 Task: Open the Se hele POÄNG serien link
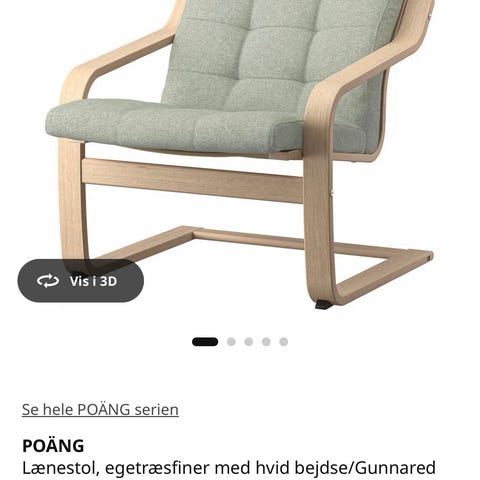click(100, 409)
